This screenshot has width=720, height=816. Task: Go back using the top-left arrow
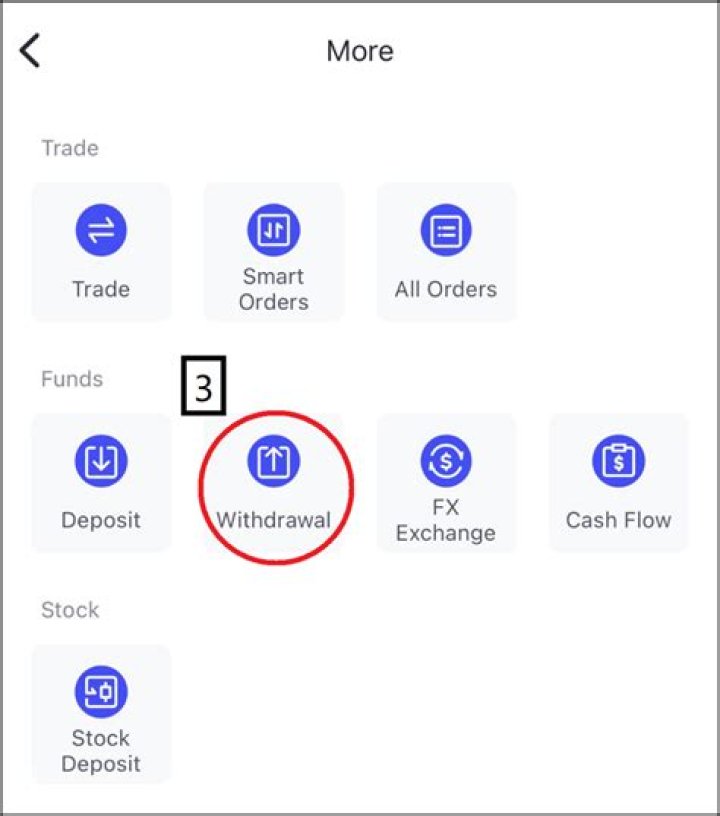31,50
